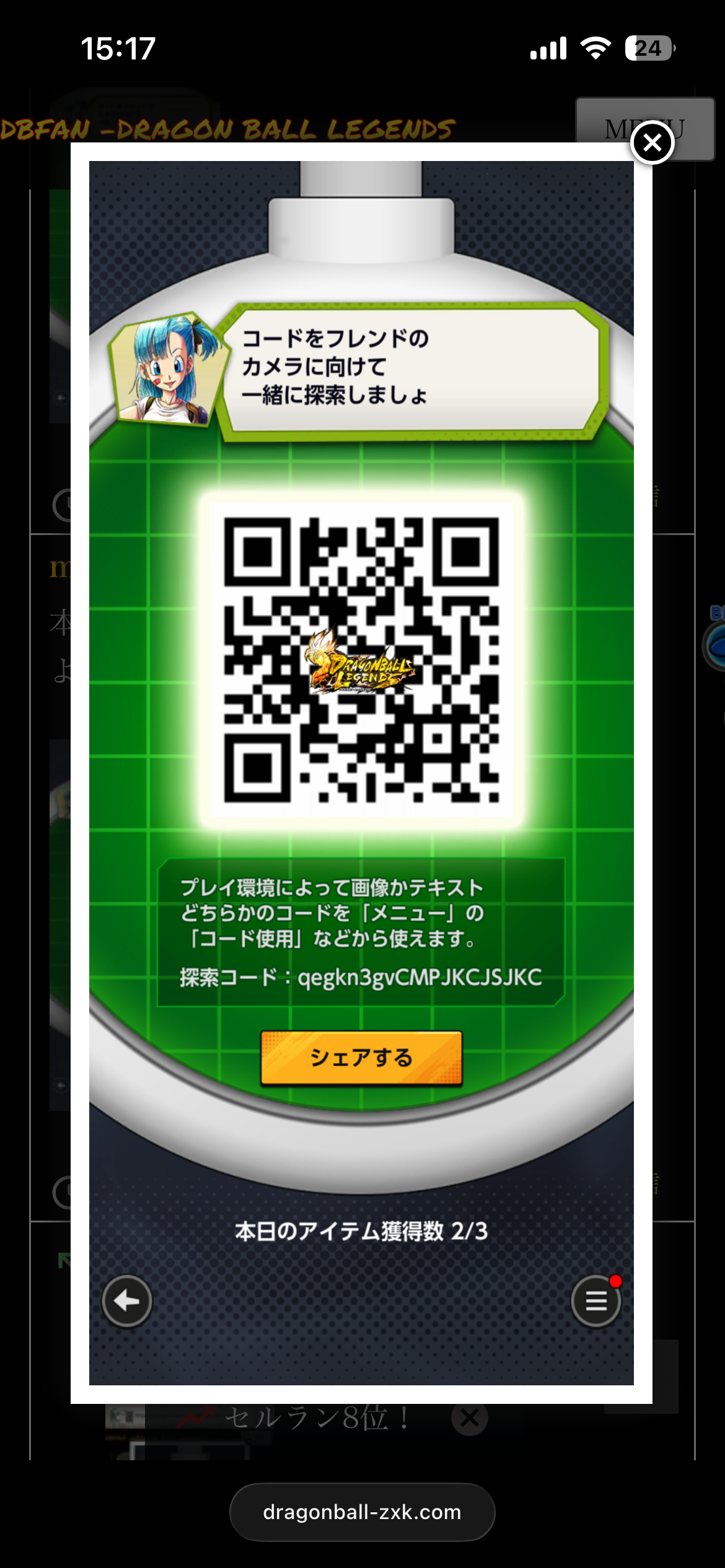Close the enlarged image popup

coord(652,143)
